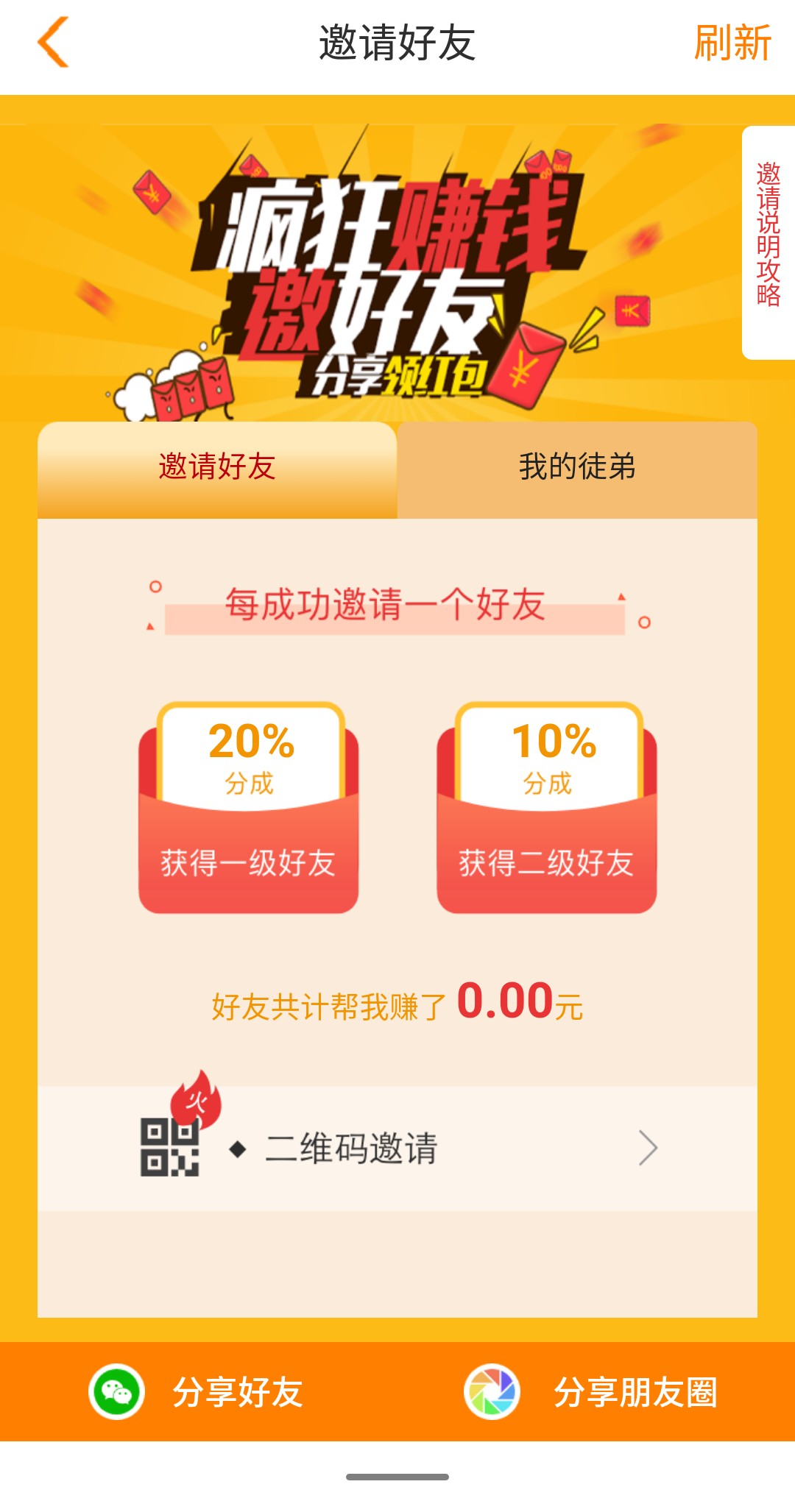Switch to the 邀请好友 tab

pyautogui.click(x=217, y=466)
